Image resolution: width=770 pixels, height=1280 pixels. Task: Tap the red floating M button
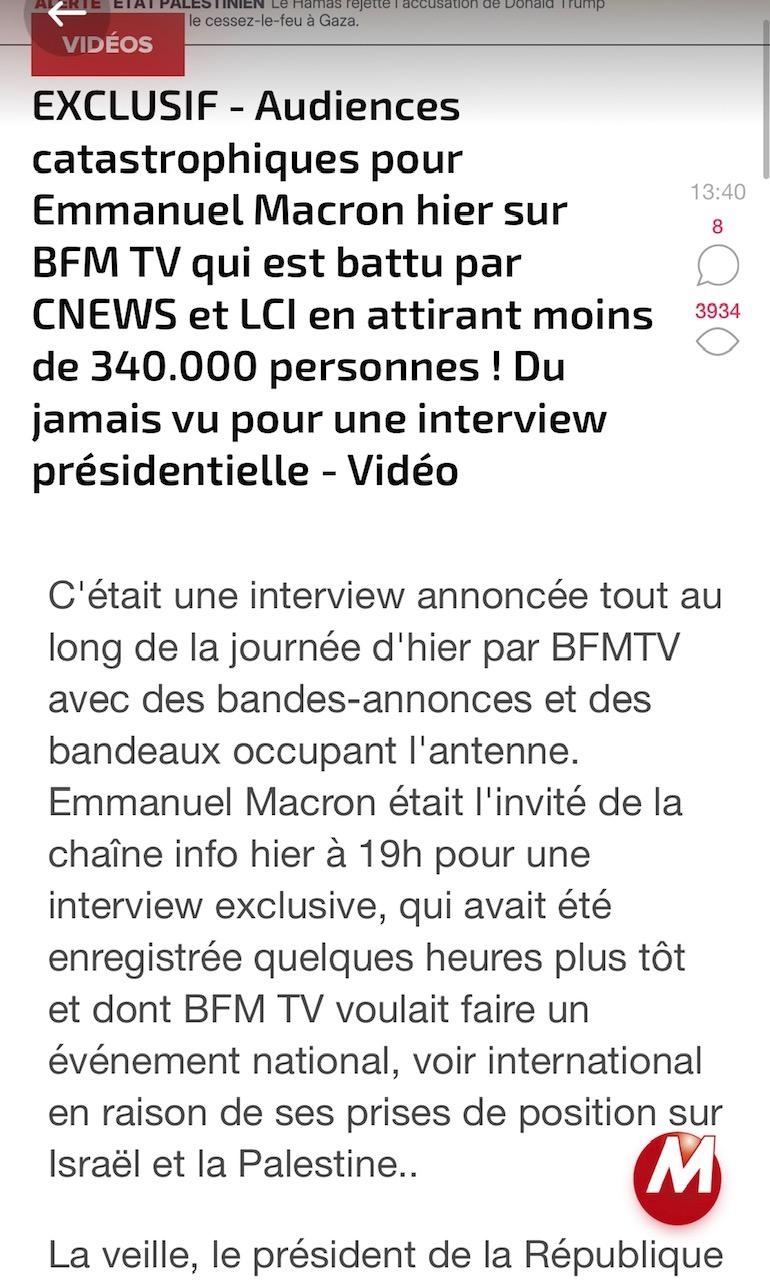click(677, 1178)
